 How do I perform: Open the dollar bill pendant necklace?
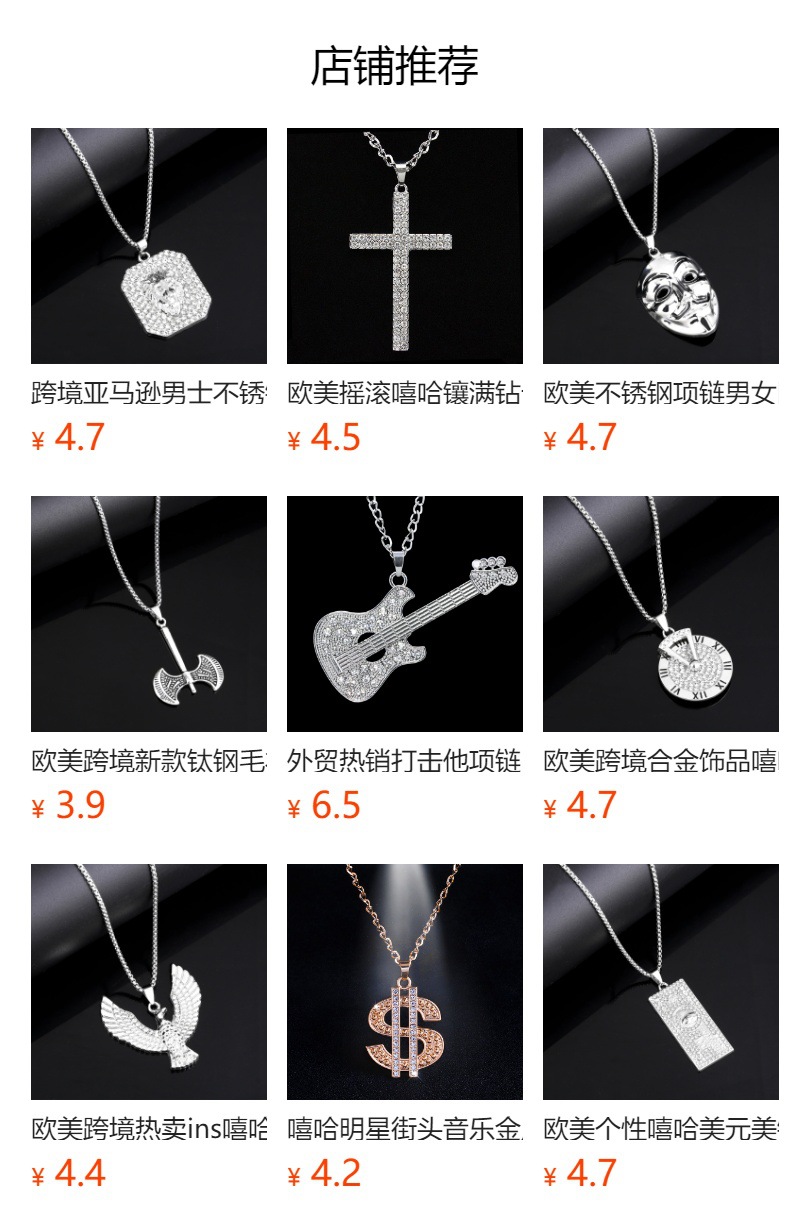(660, 982)
